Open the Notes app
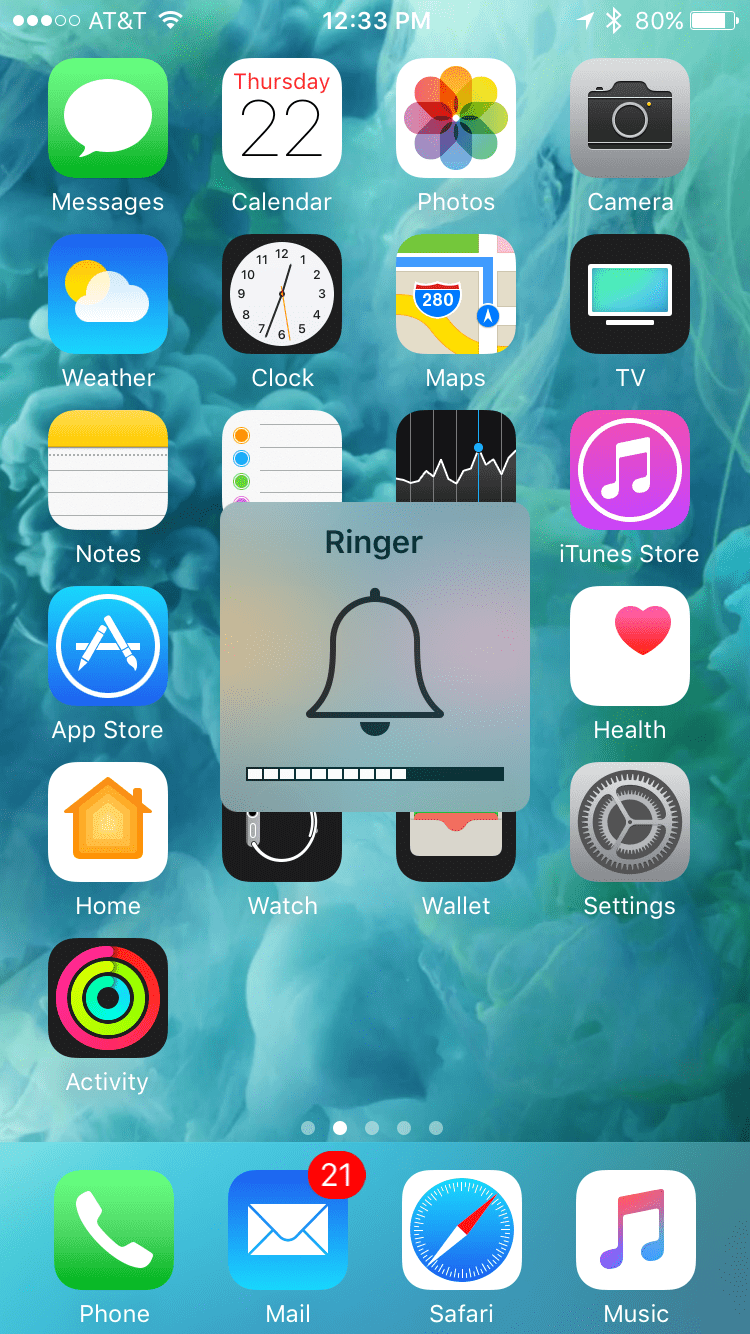This screenshot has width=750, height=1334. coord(107,470)
